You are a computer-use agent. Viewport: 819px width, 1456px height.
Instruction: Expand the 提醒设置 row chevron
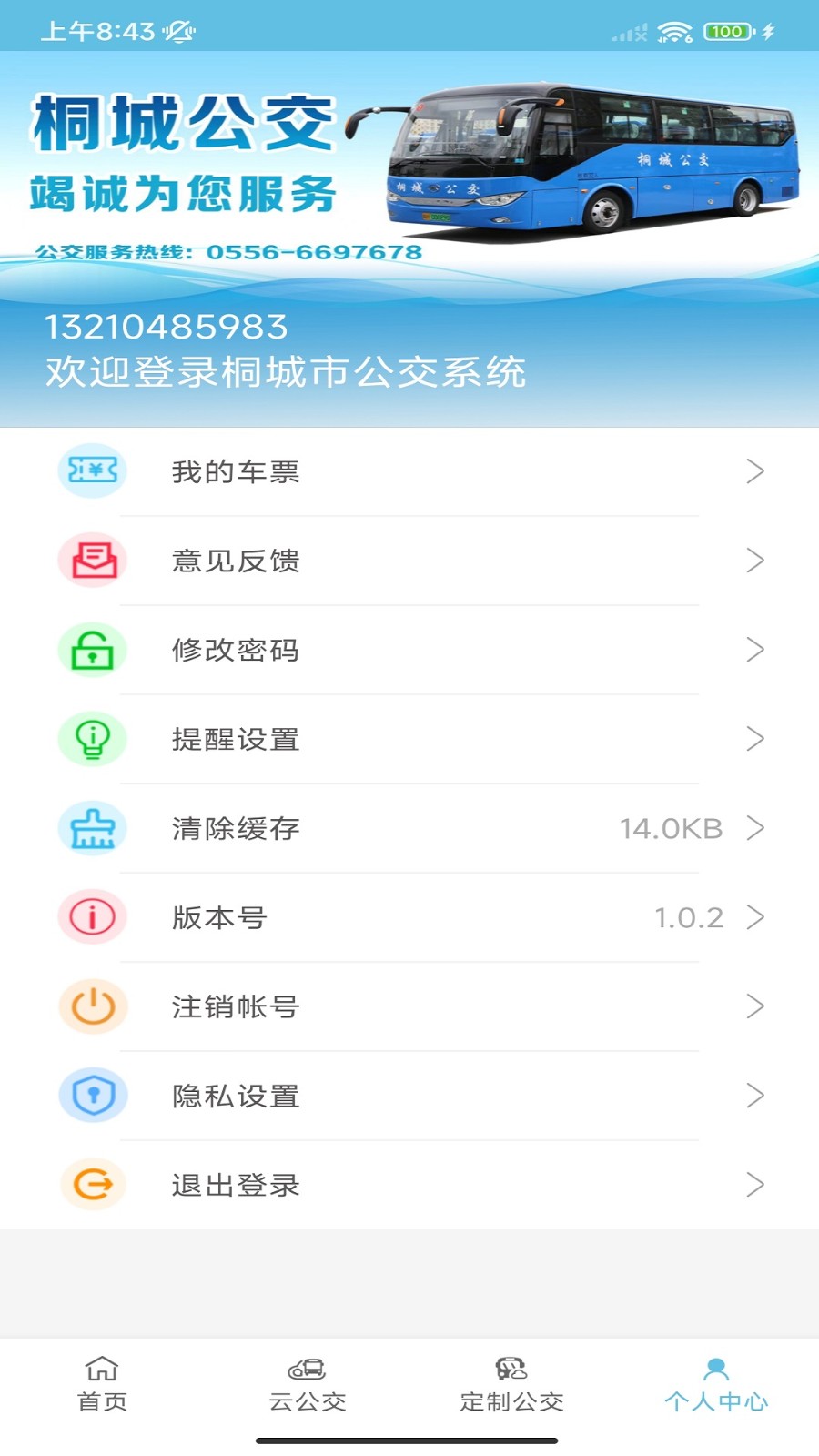(755, 739)
